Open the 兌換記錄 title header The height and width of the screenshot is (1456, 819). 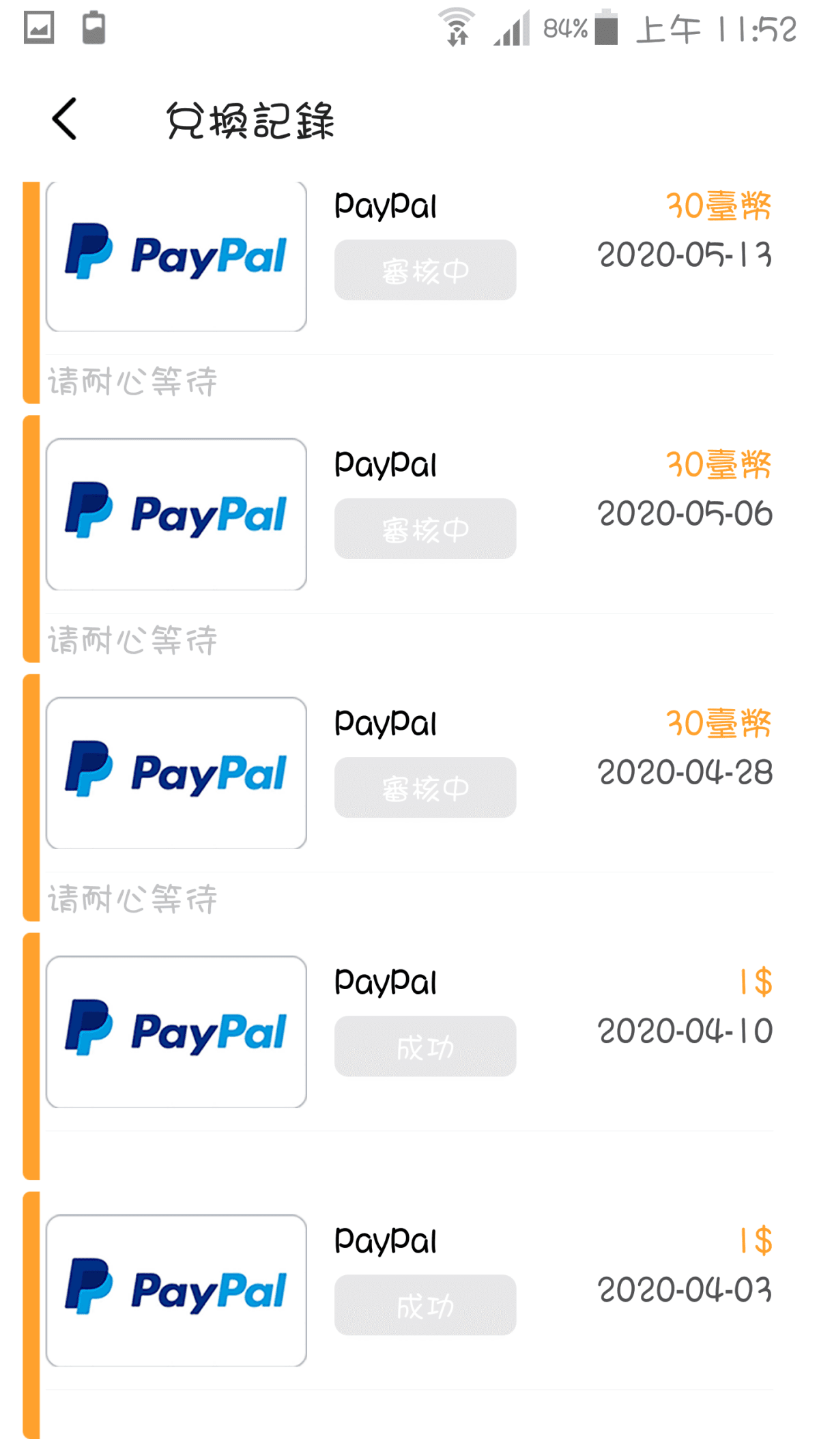tap(251, 122)
